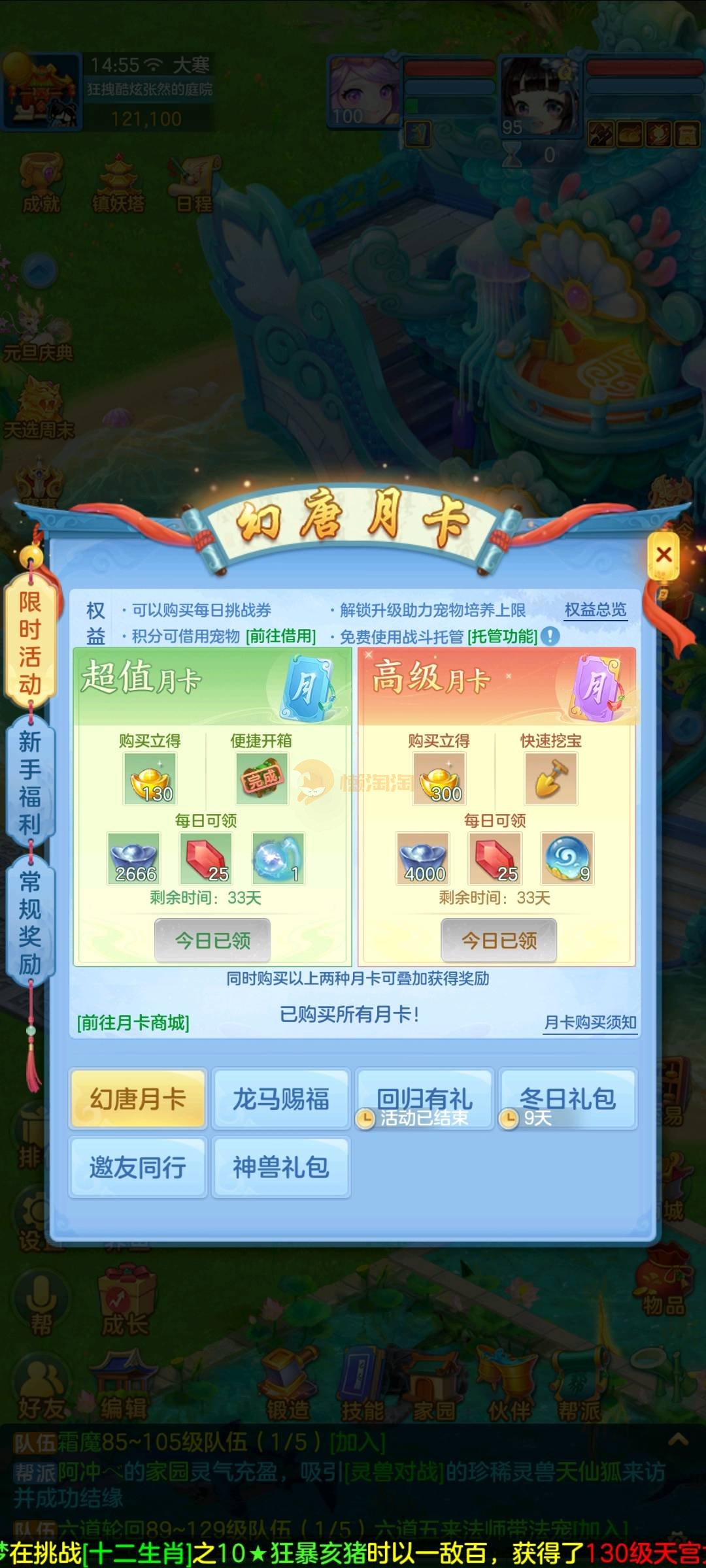
Task: Tap 今日已领 under 高级月卡
Action: tap(499, 940)
